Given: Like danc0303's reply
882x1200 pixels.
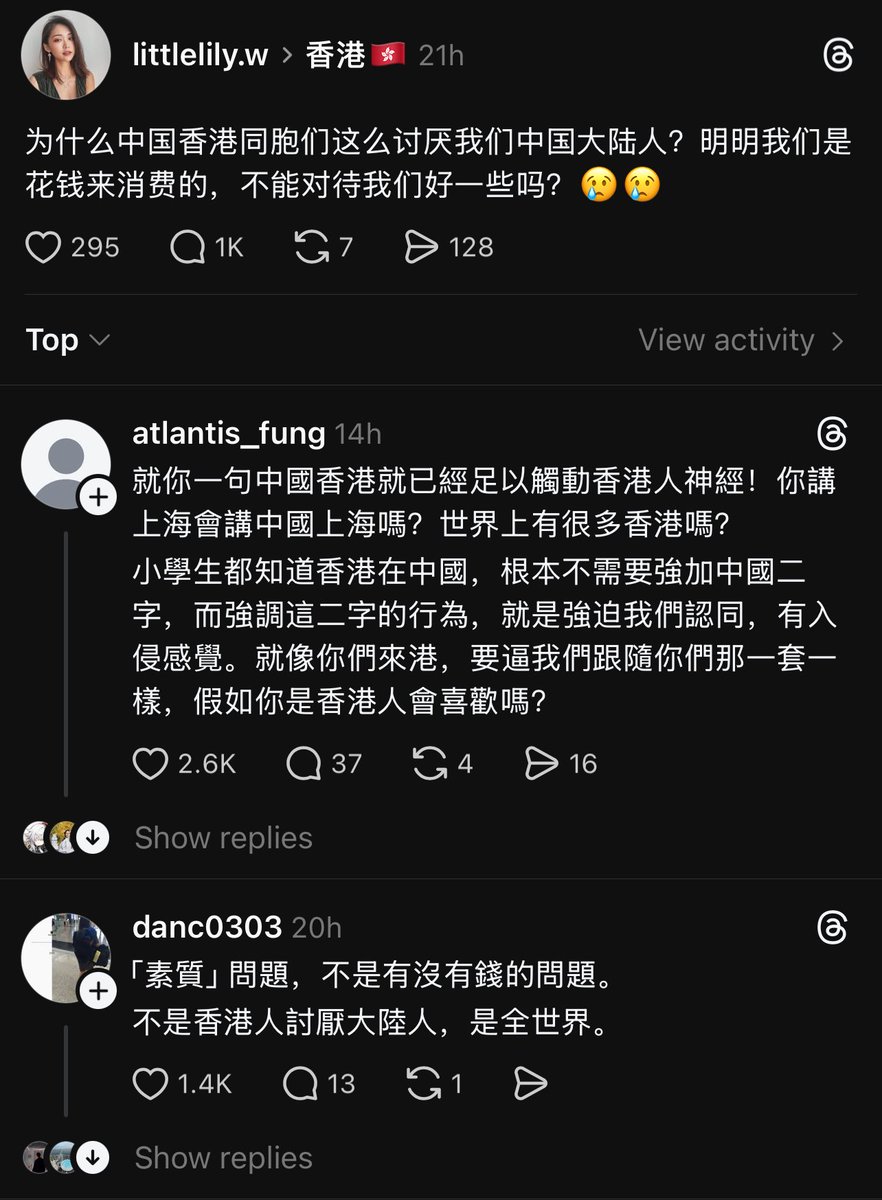Looking at the screenshot, I should click(x=151, y=1083).
